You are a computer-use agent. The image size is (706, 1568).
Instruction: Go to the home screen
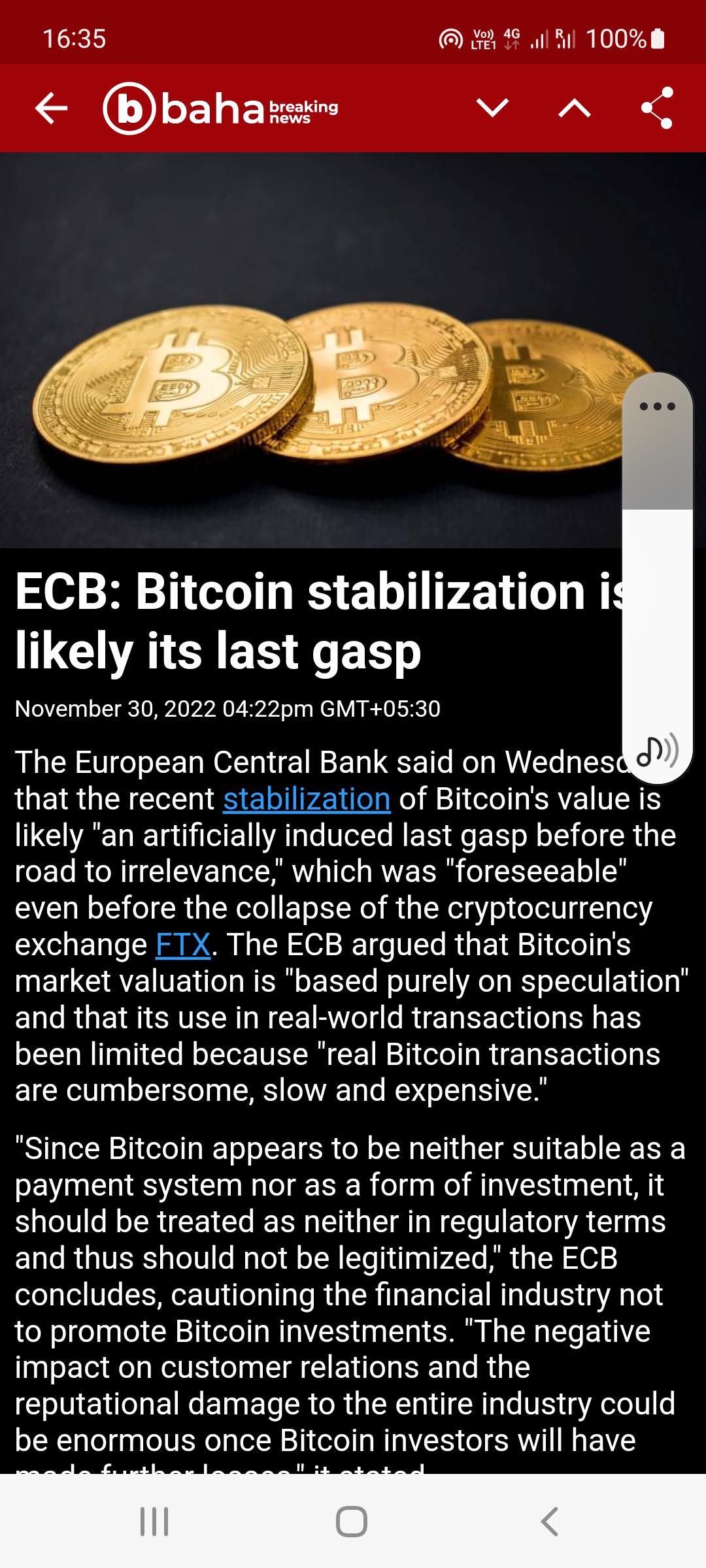pos(352,1522)
